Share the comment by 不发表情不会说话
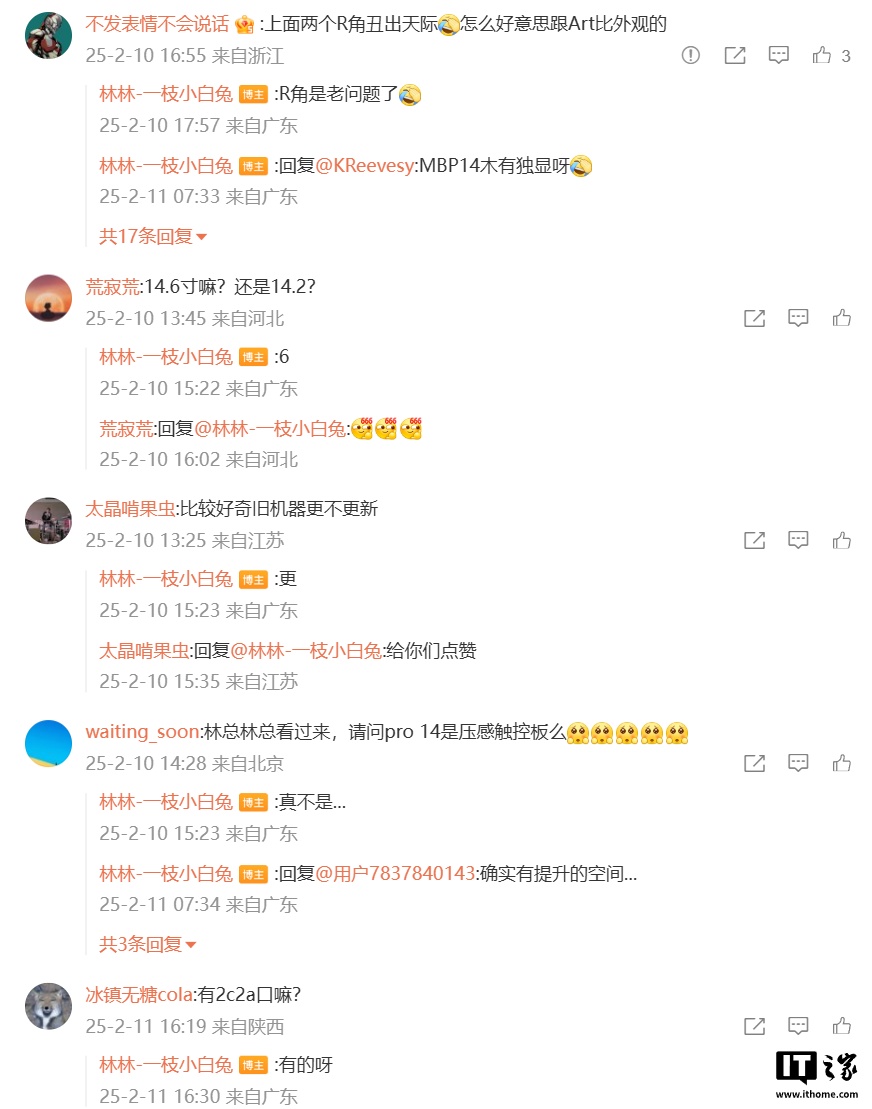 (x=735, y=56)
